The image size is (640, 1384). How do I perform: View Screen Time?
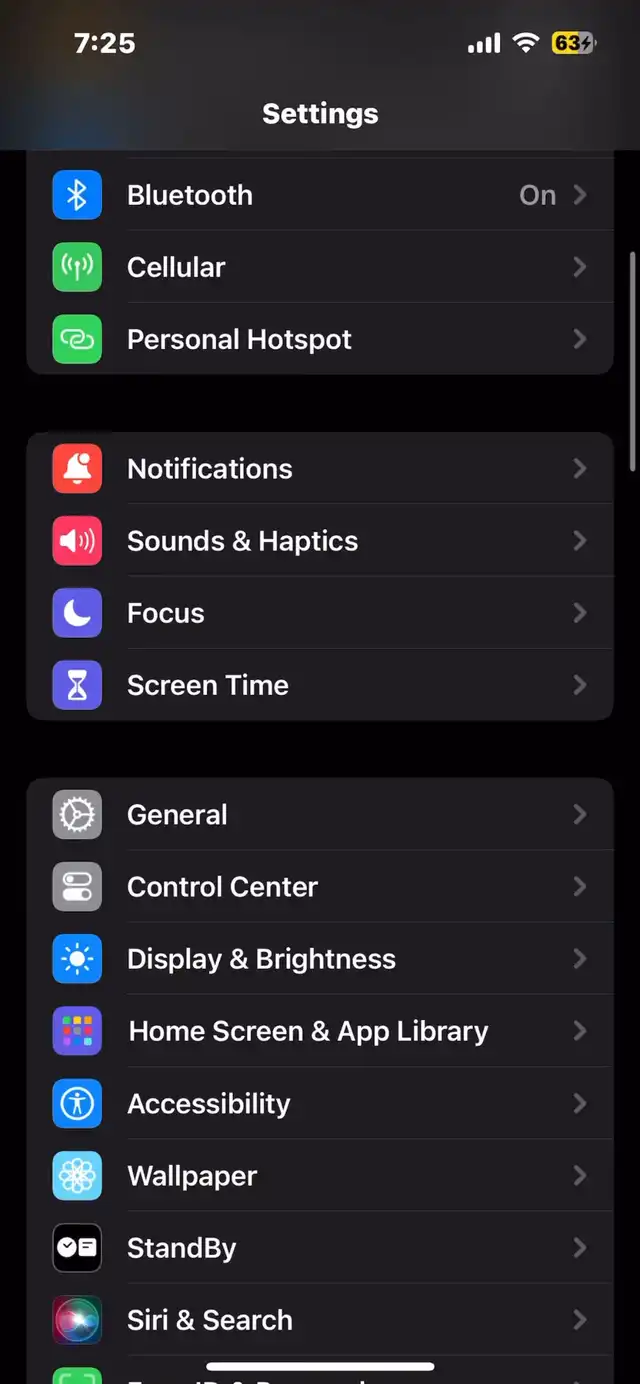pos(320,685)
